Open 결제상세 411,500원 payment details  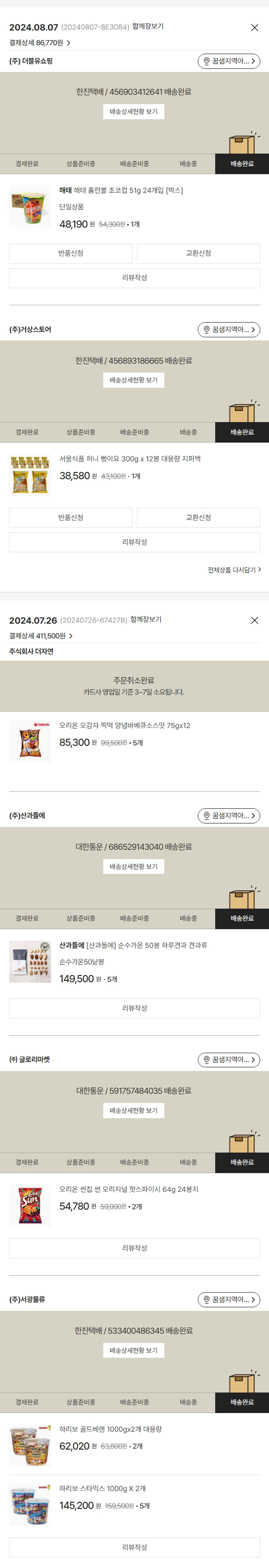coord(41,635)
